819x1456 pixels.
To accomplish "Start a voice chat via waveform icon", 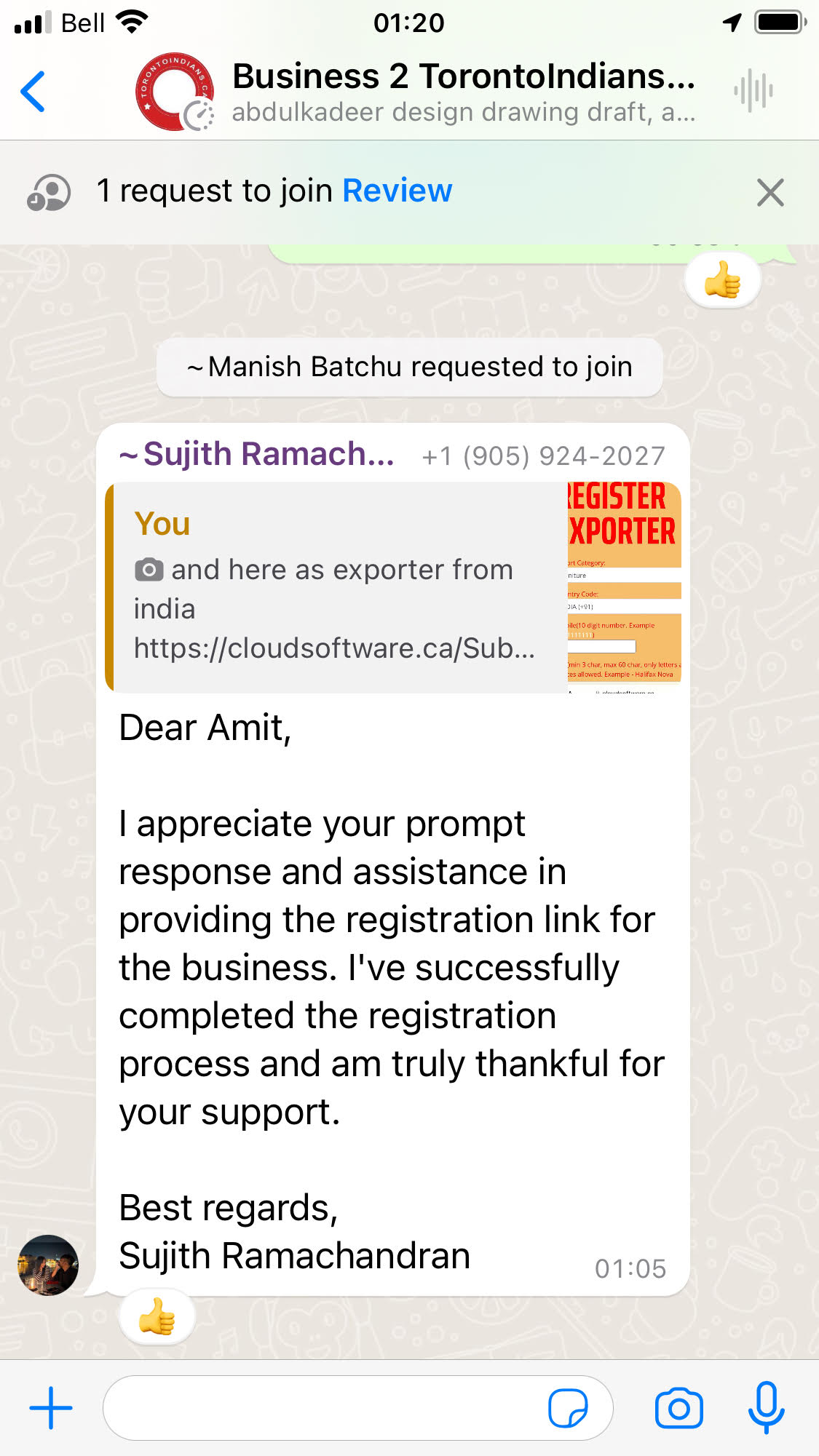I will pyautogui.click(x=753, y=92).
